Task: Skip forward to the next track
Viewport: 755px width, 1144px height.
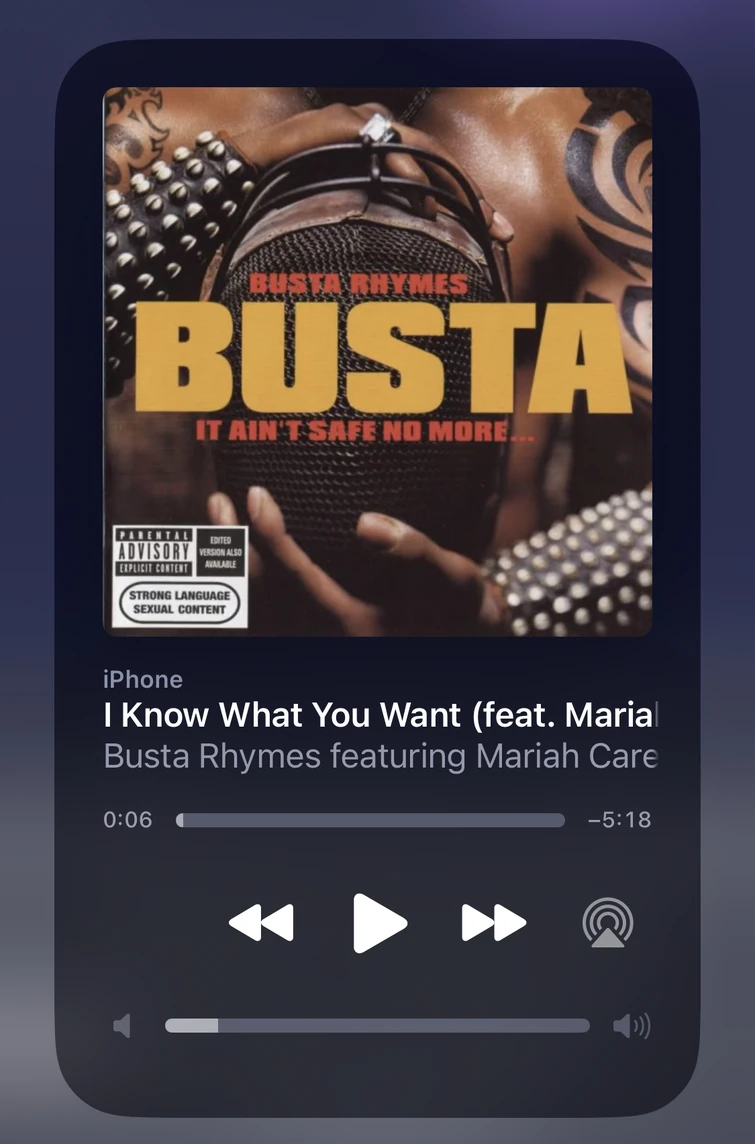Action: click(x=494, y=923)
